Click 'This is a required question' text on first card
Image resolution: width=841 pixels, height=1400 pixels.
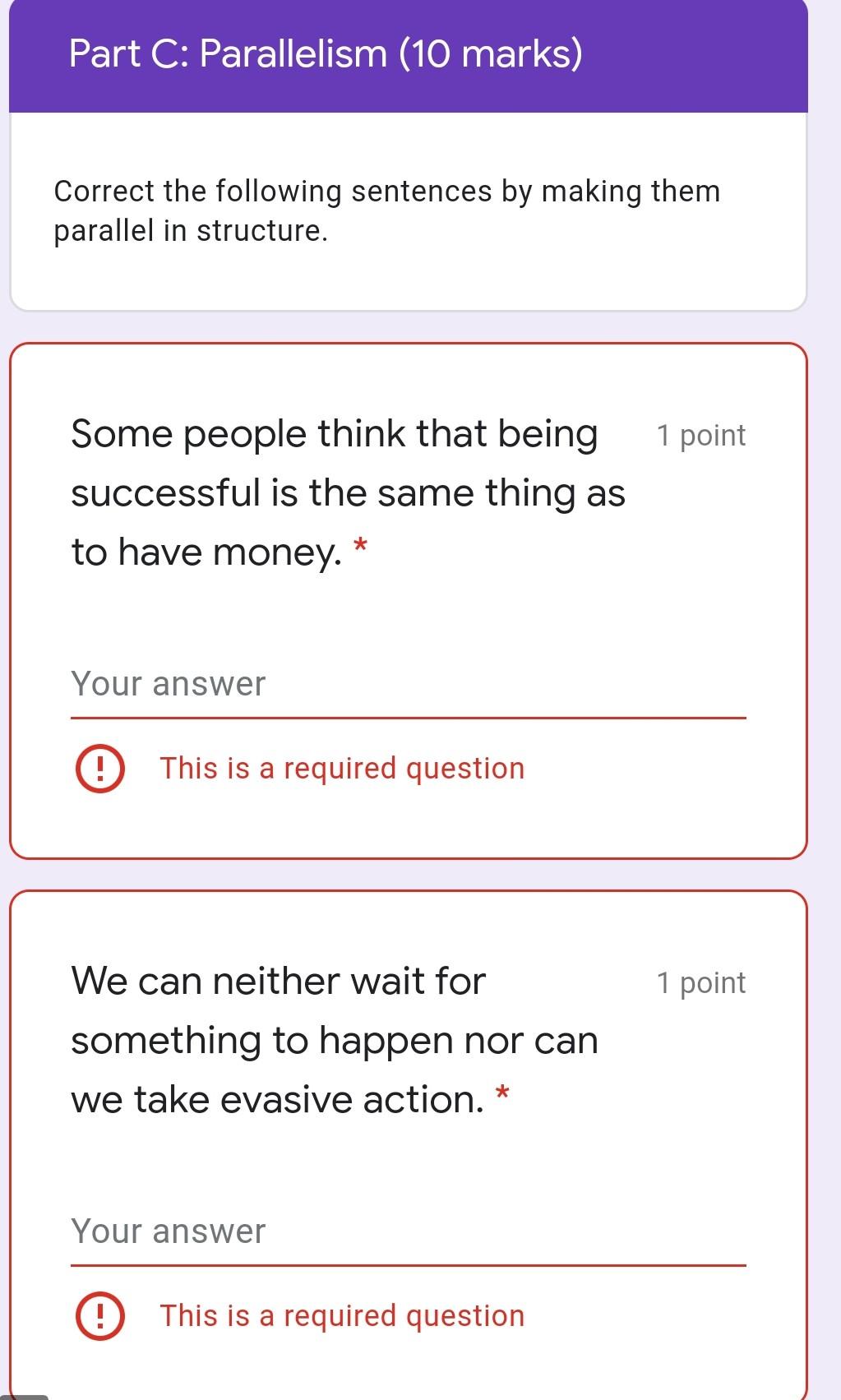tap(342, 768)
